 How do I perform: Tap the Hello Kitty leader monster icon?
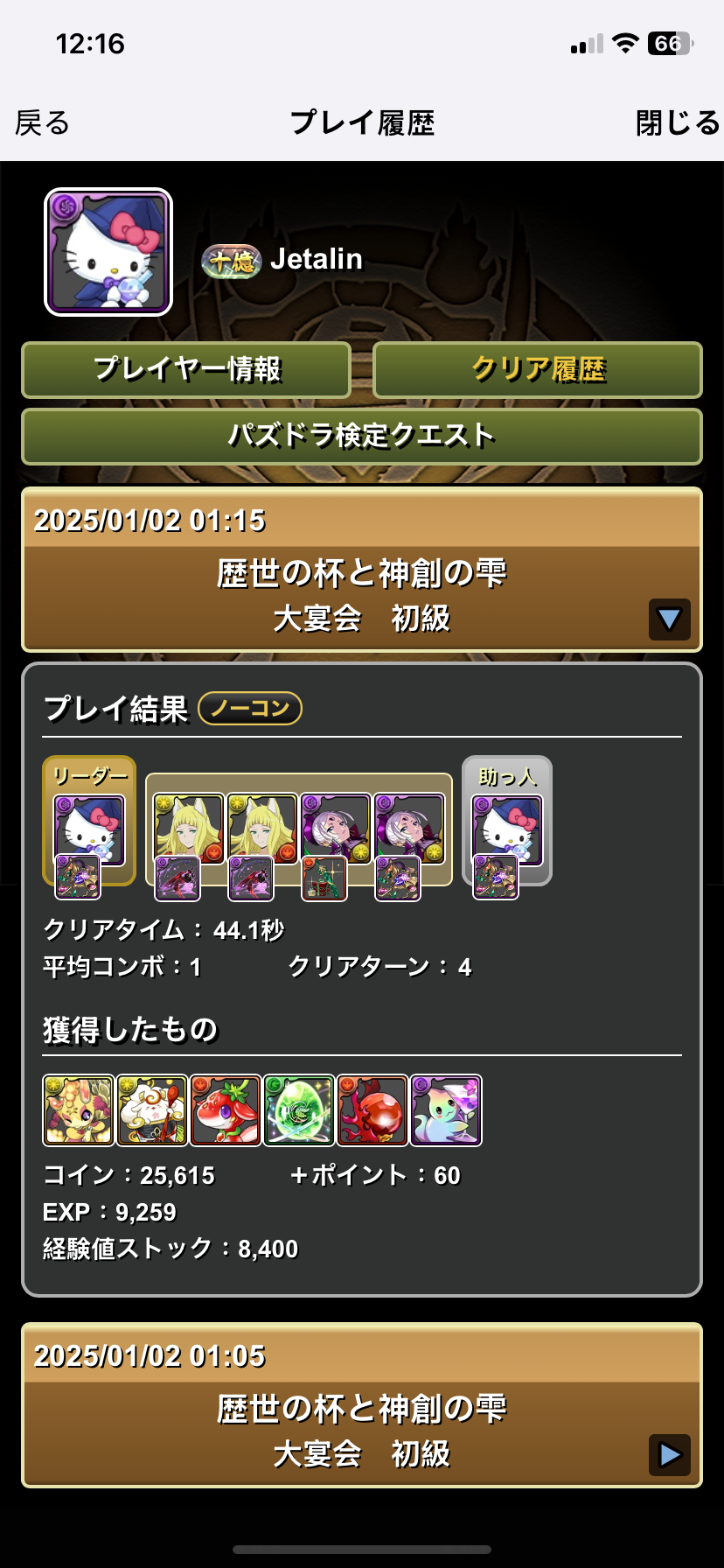tap(89, 829)
